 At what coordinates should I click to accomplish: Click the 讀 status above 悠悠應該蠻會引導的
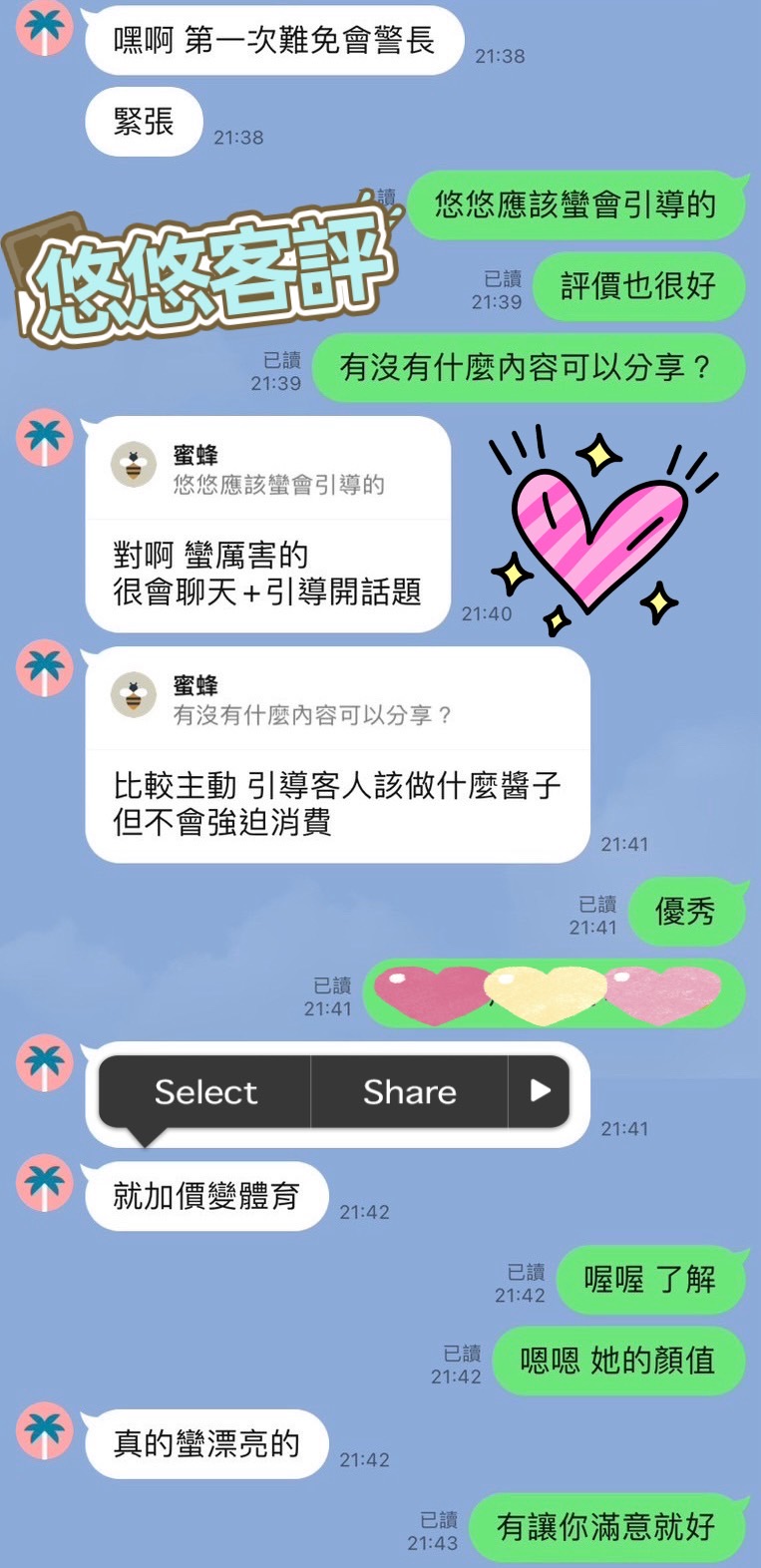(x=381, y=195)
